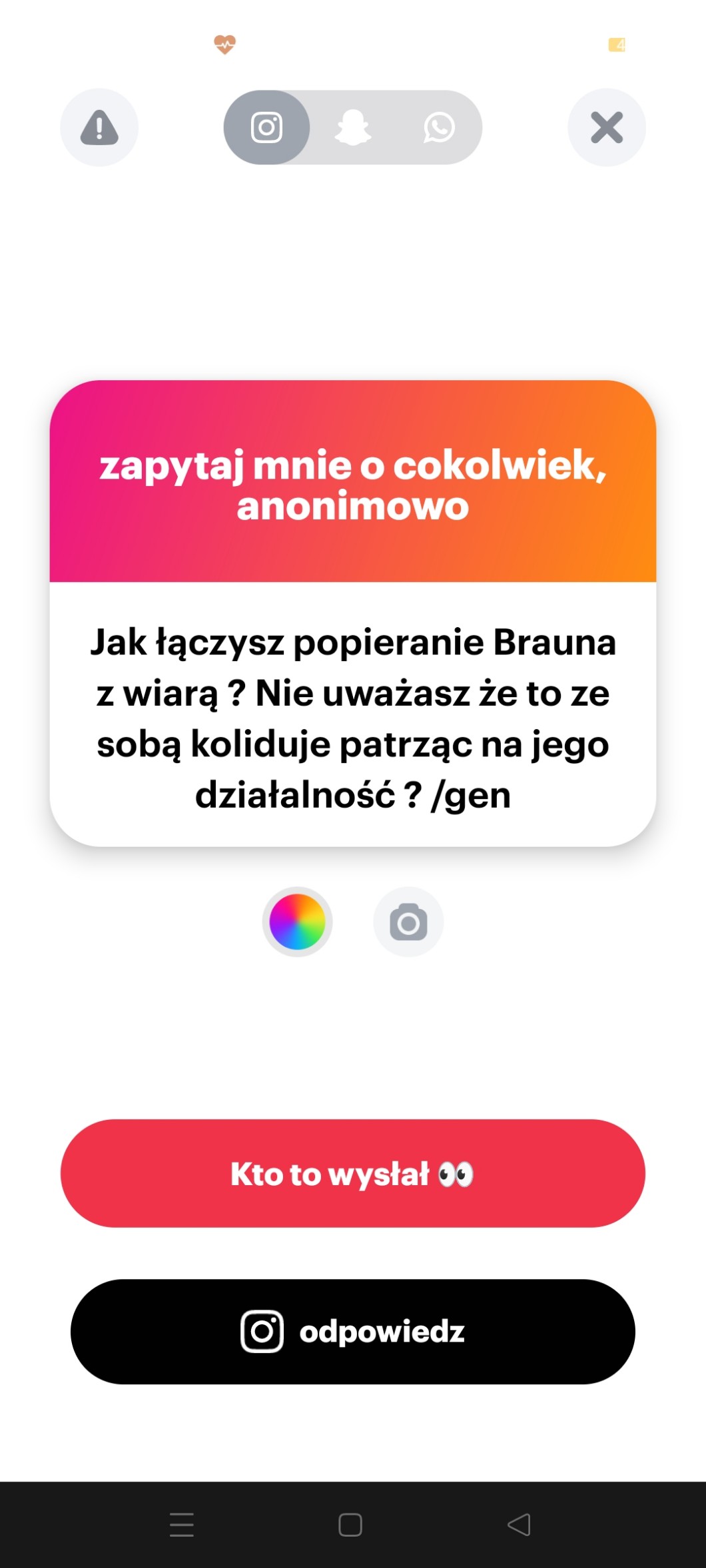Reply on Instagram with 'odpowiedz'
This screenshot has width=706, height=1568.
tap(352, 1332)
